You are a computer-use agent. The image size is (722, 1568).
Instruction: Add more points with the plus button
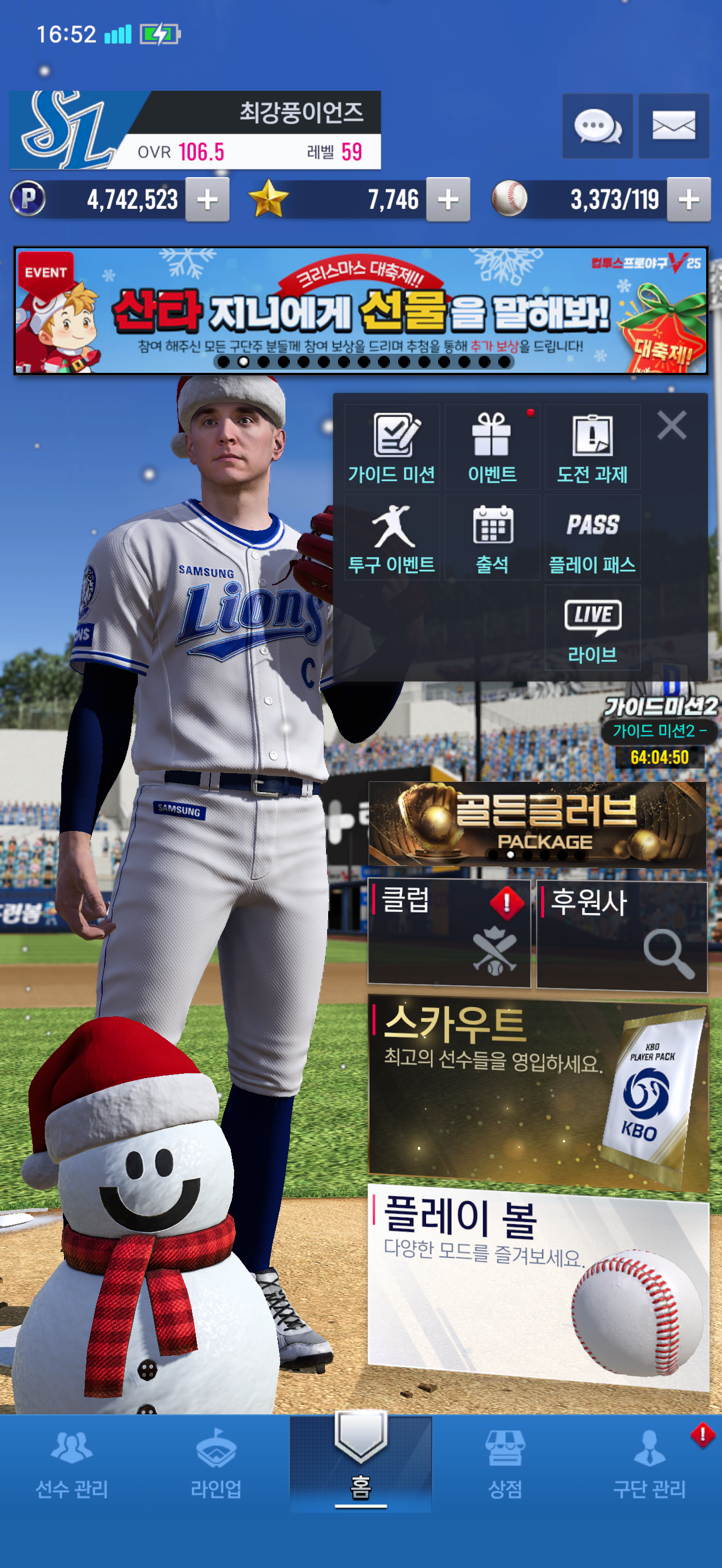(207, 200)
